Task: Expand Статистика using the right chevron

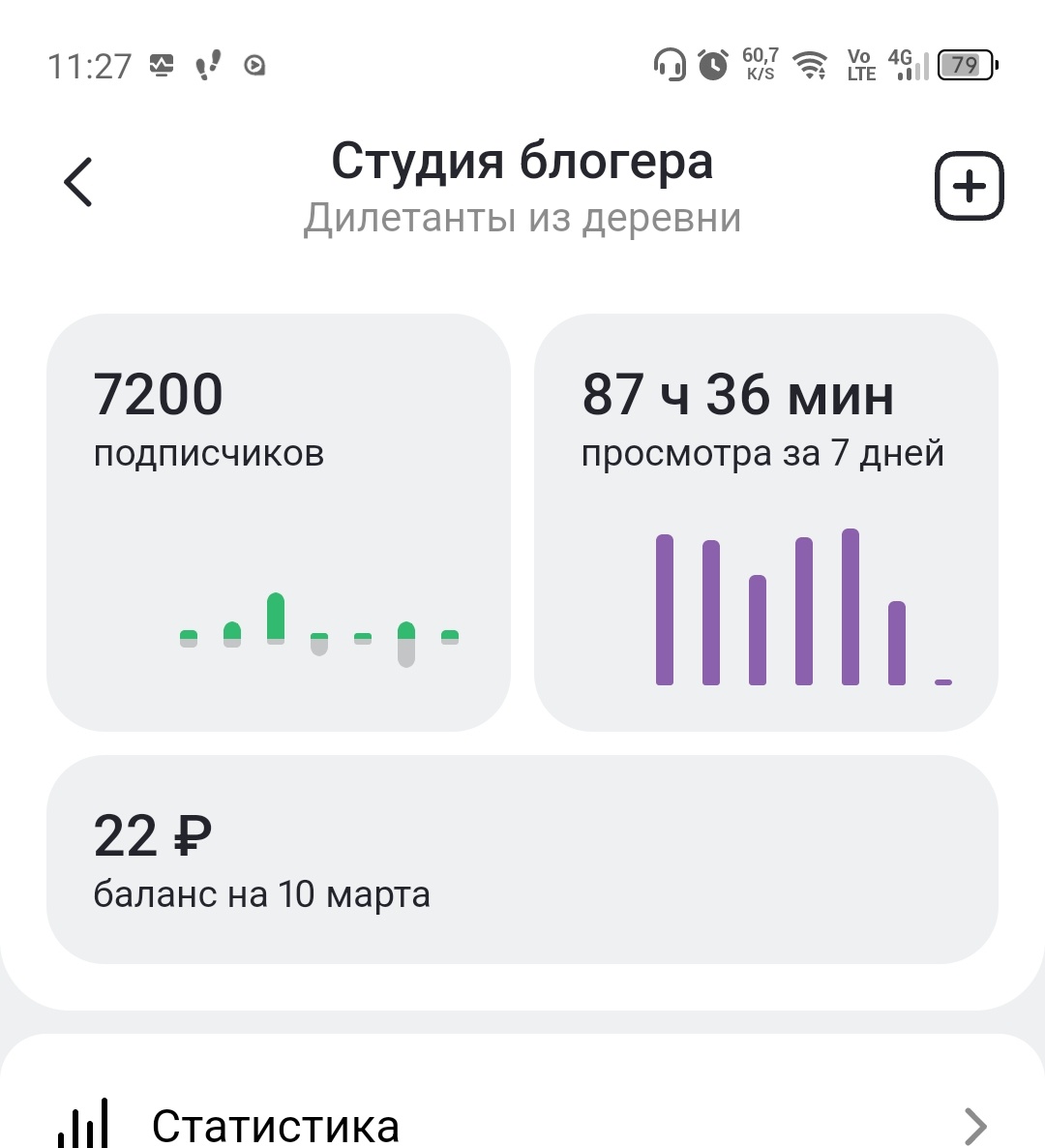Action: 975,1124
